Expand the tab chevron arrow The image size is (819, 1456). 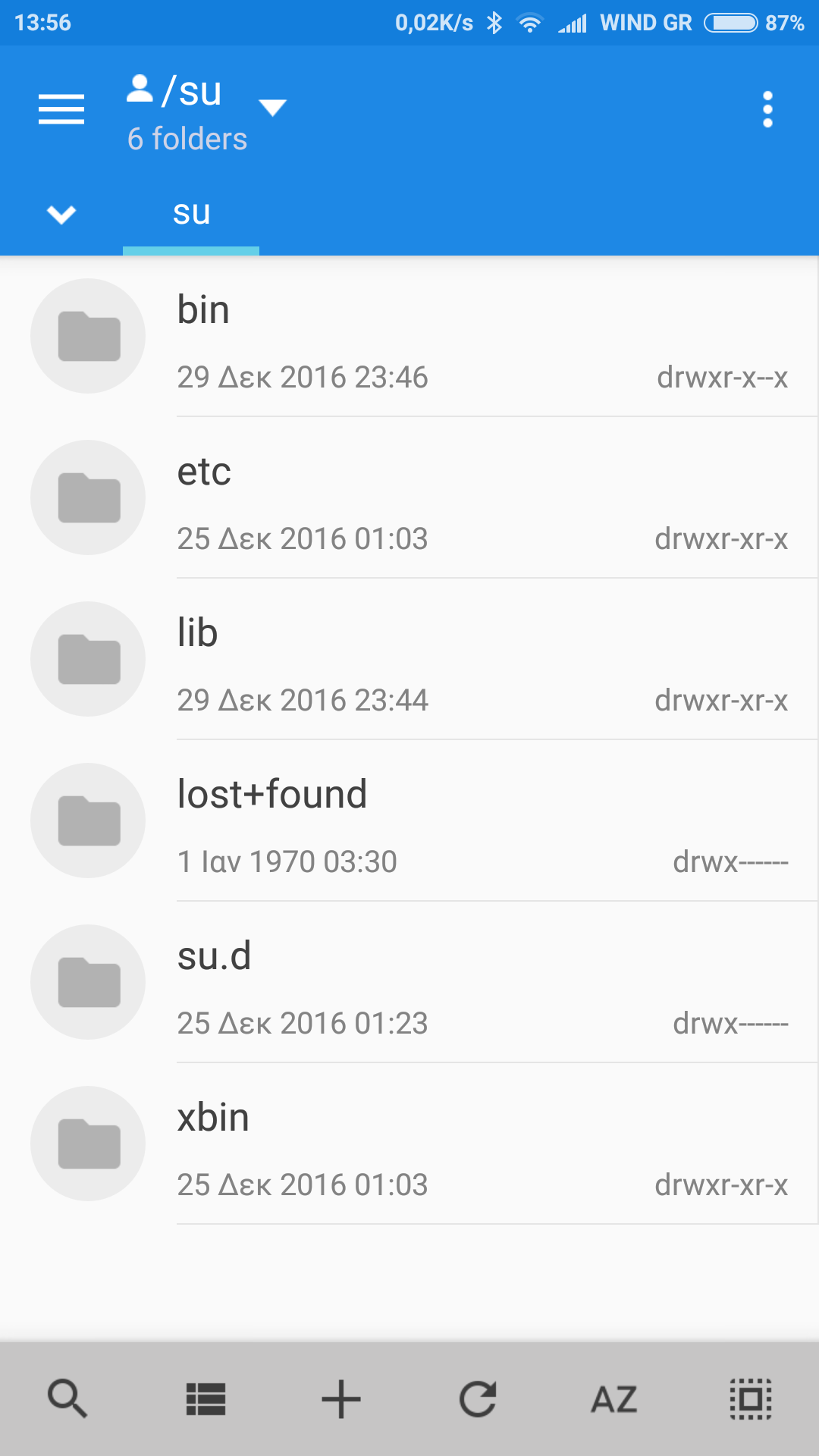coord(61,215)
